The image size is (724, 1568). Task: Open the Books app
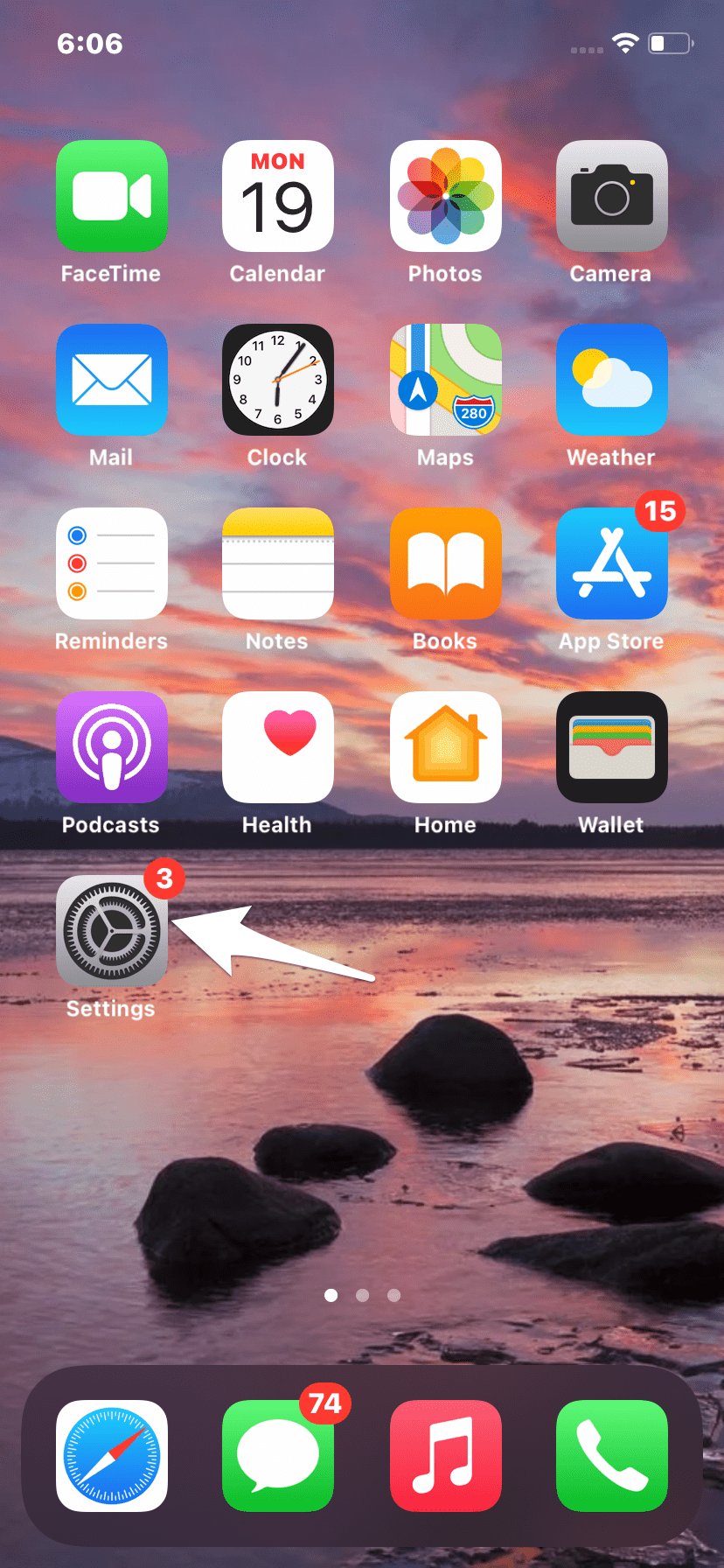(445, 563)
